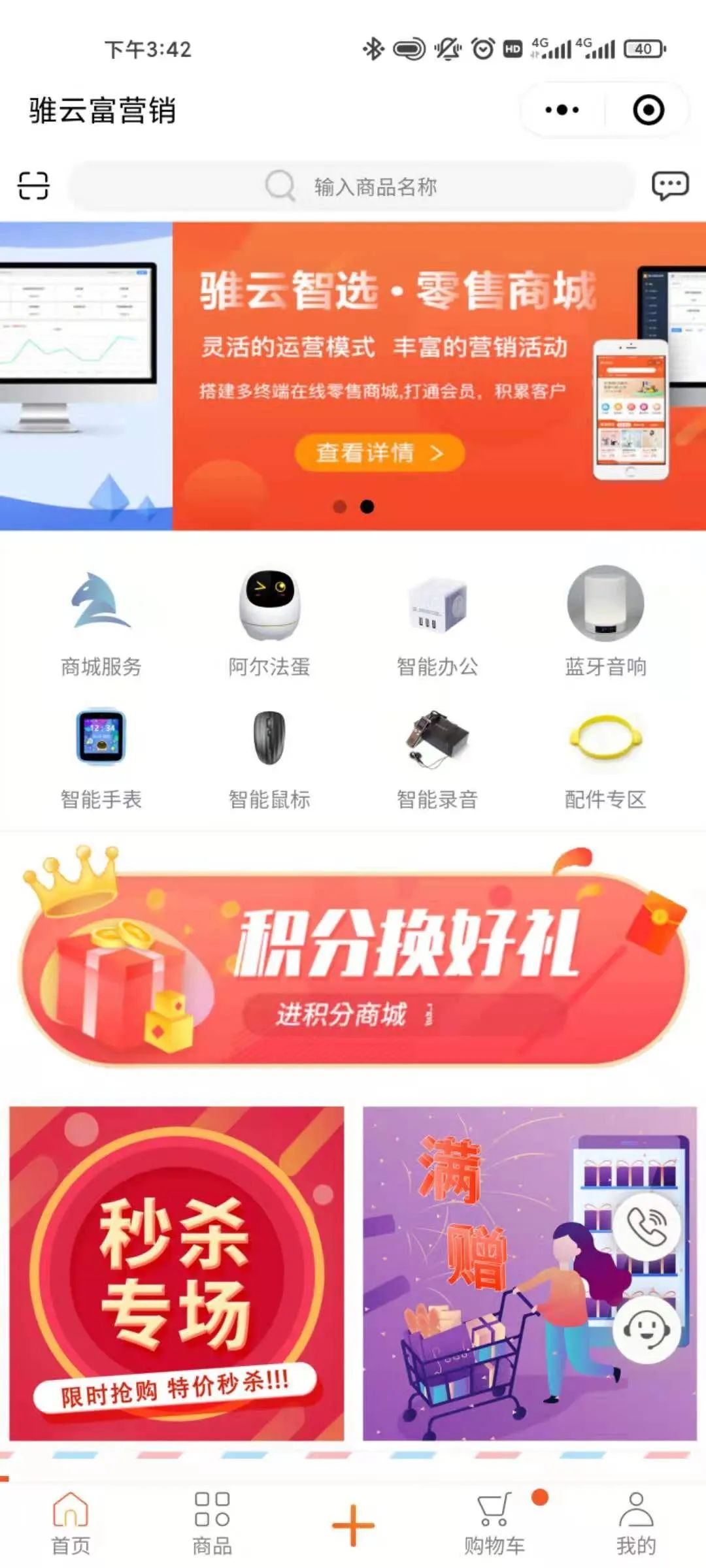
Task: Tap 查看详情 on the banner
Action: [380, 452]
